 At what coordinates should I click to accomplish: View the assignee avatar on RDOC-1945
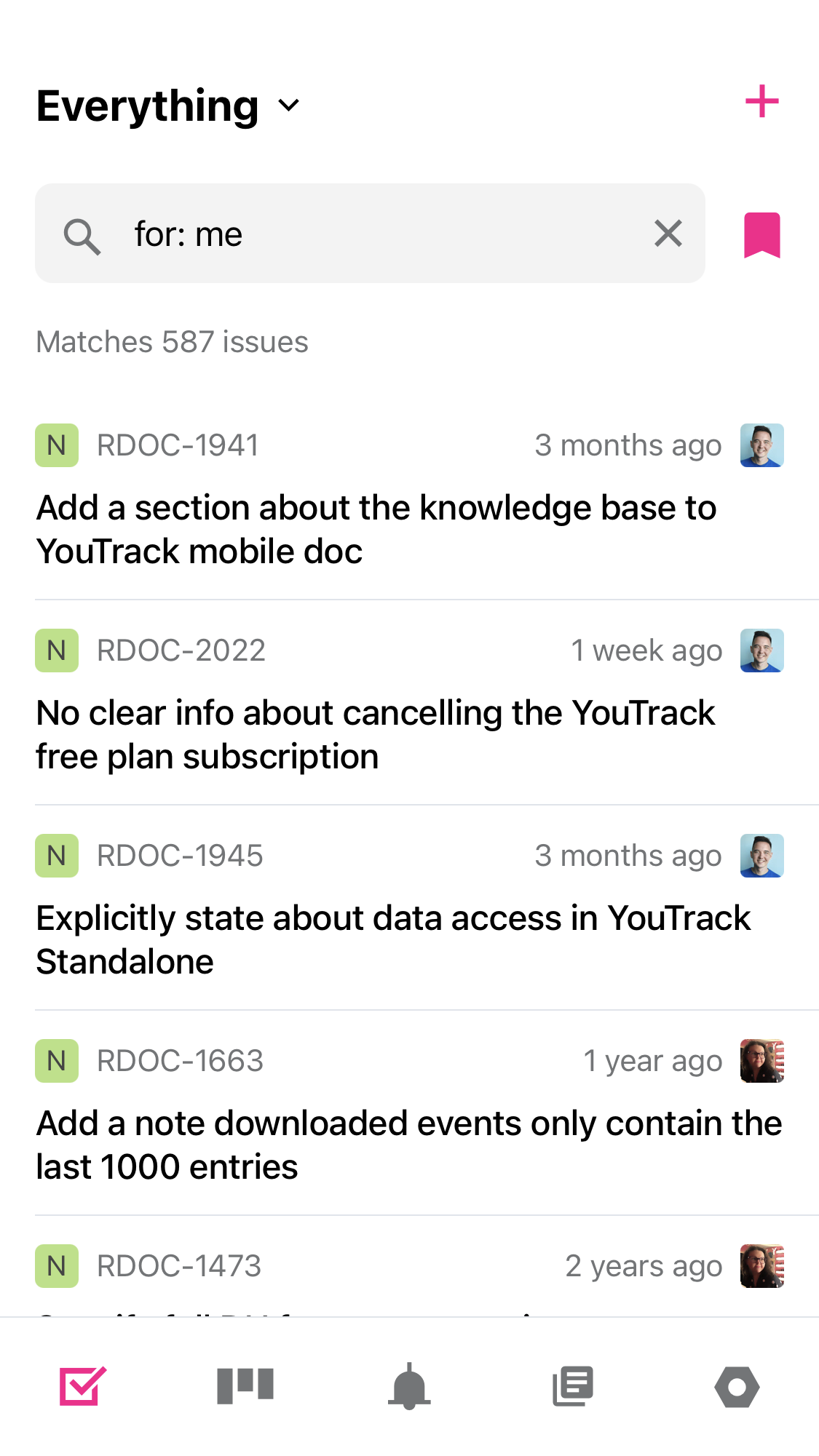point(761,856)
